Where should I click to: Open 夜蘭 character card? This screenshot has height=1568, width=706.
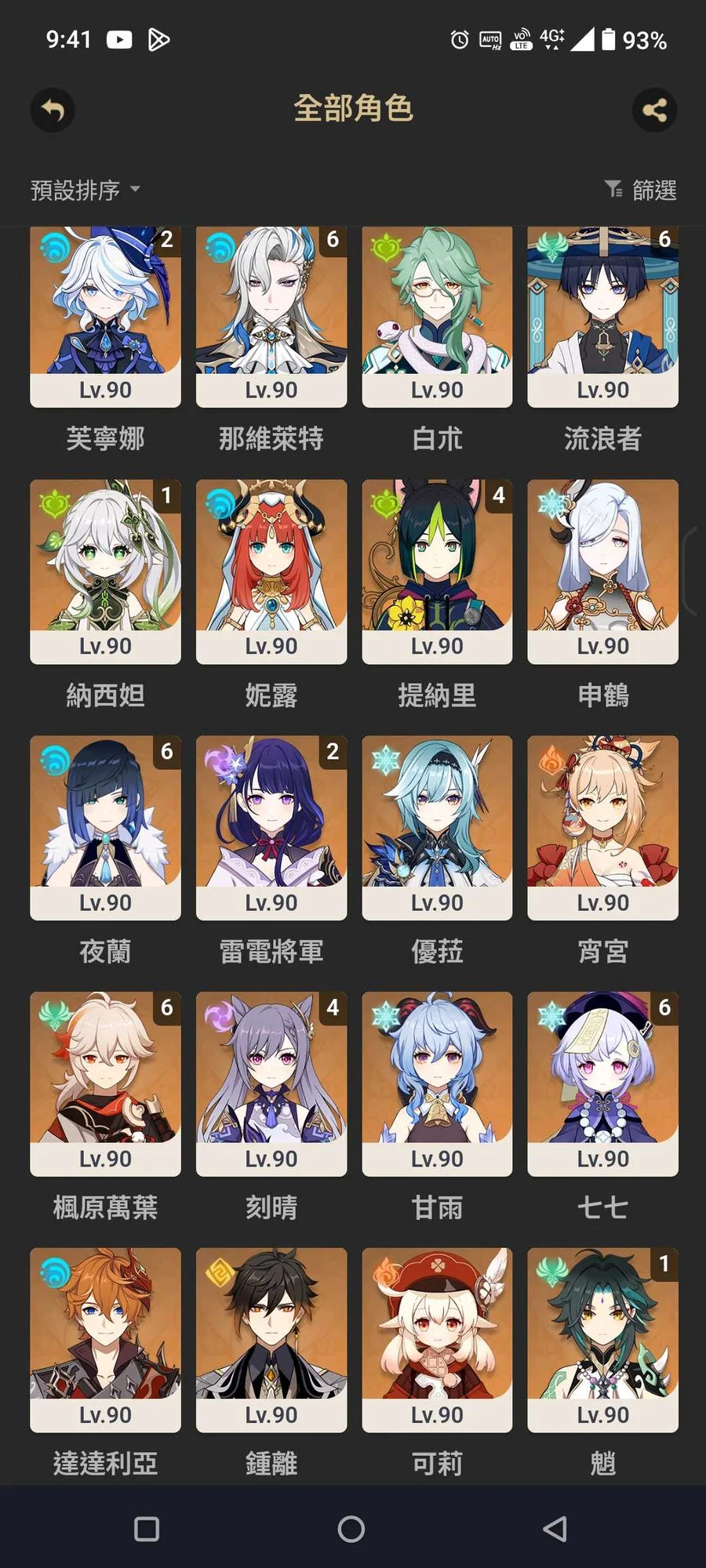pyautogui.click(x=105, y=827)
